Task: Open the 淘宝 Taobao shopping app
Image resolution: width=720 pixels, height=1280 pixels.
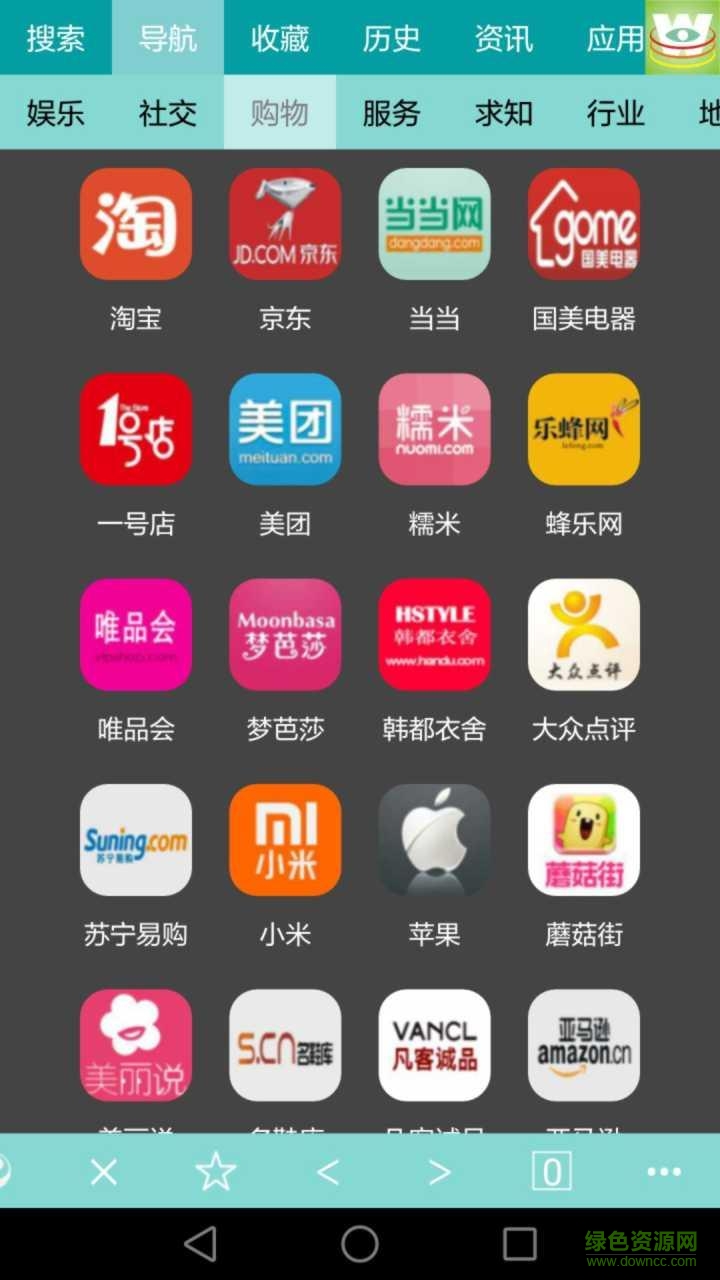Action: 136,224
